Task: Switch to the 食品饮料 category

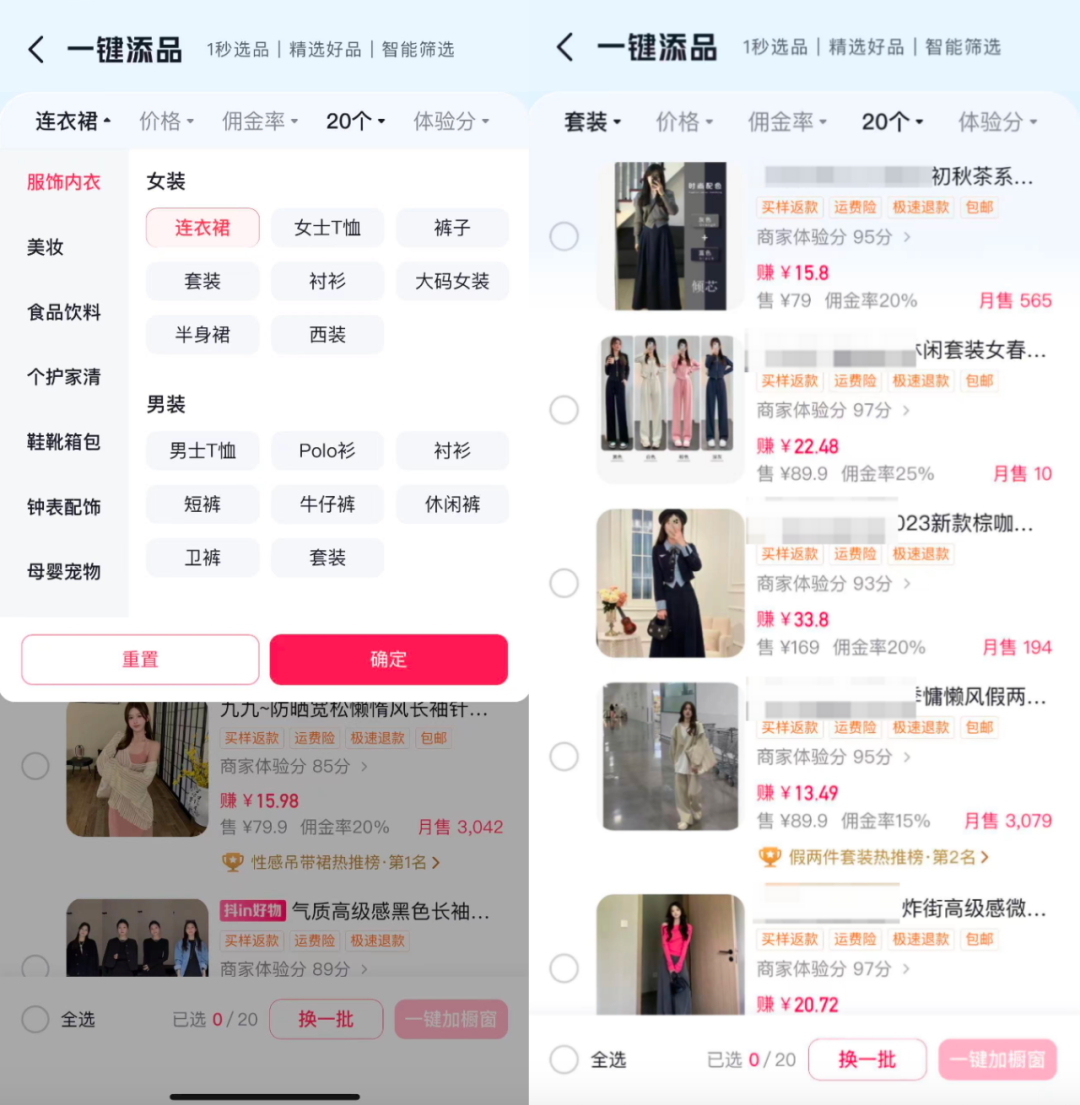Action: click(x=64, y=312)
